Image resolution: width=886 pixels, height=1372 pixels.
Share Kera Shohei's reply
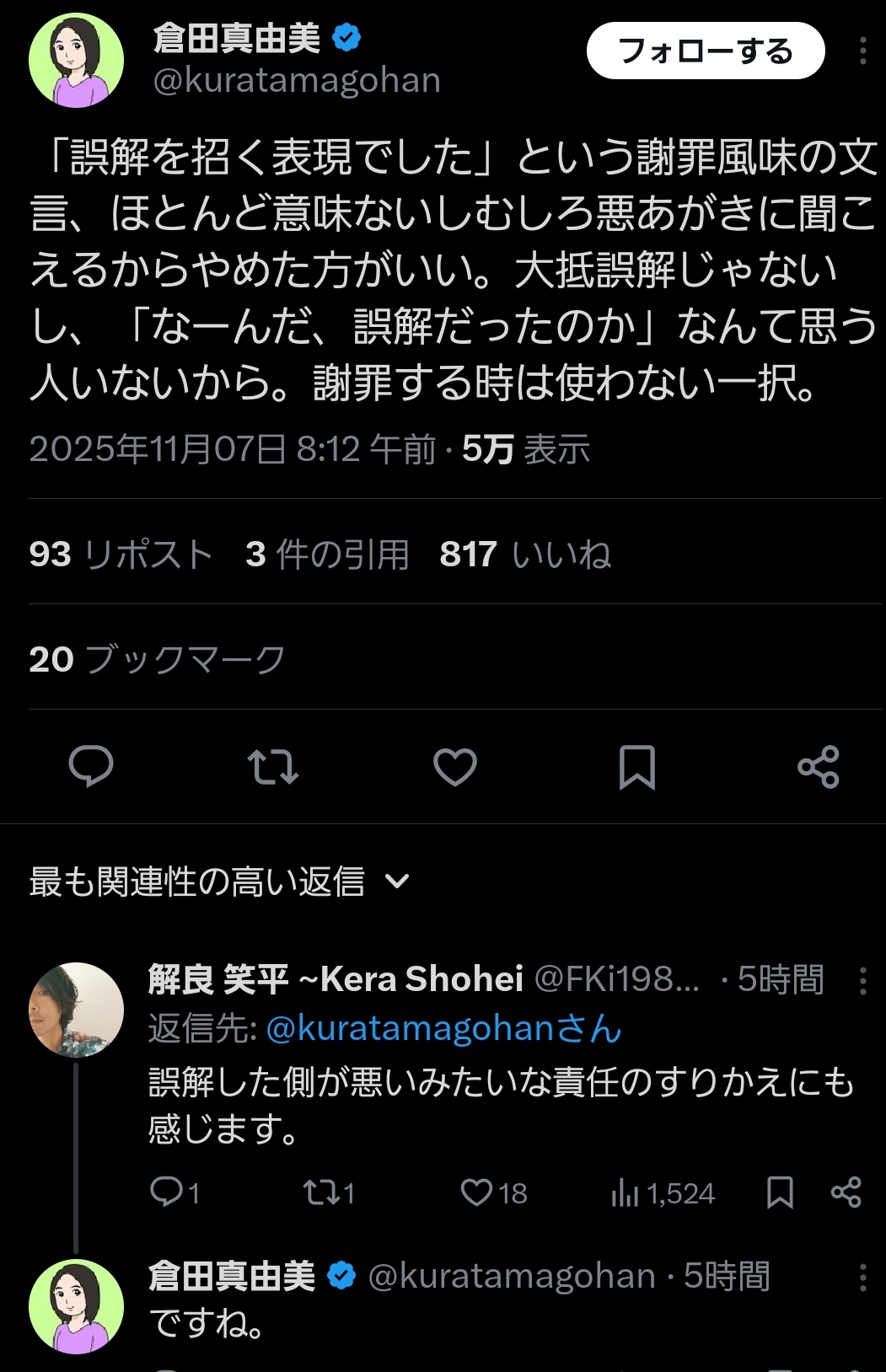pos(846,1192)
